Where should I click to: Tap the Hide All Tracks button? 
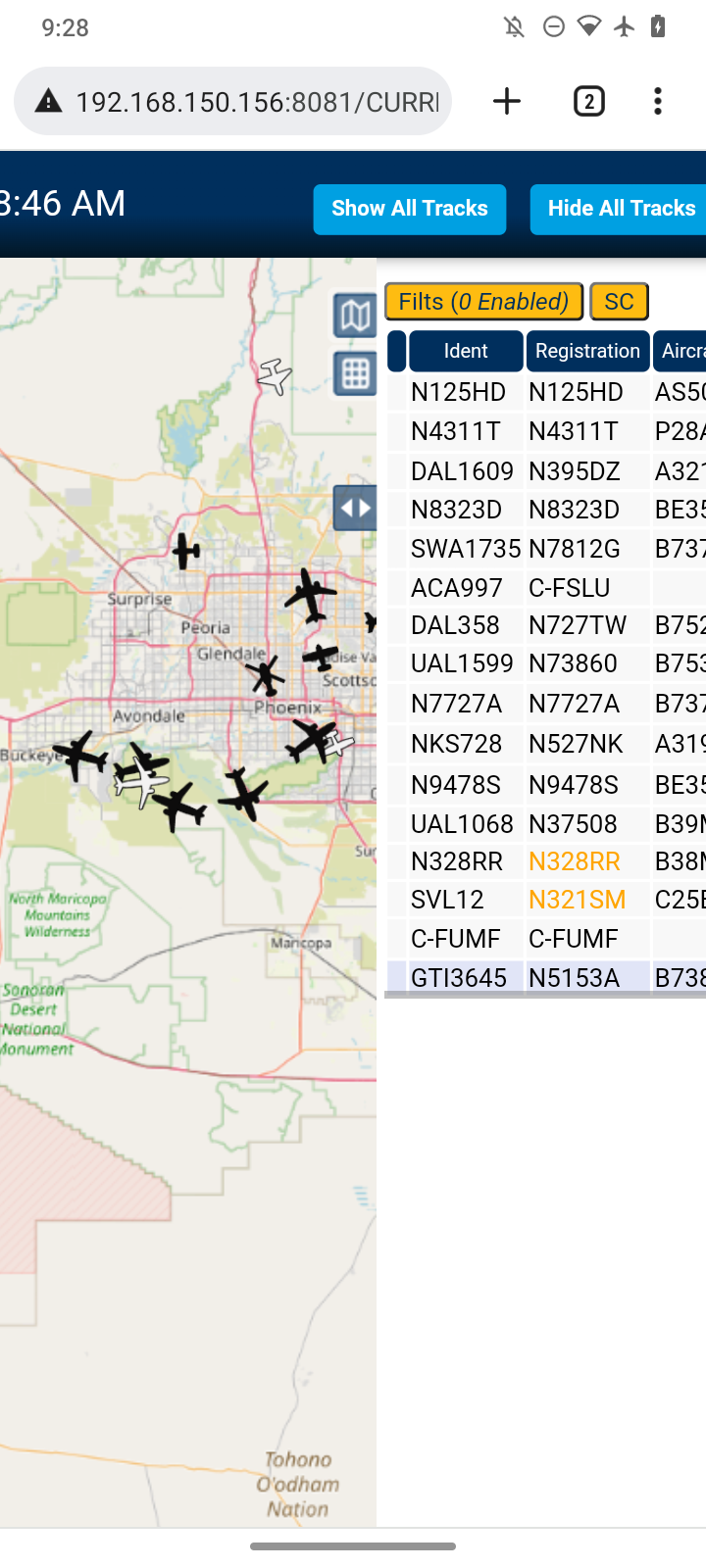click(x=619, y=209)
